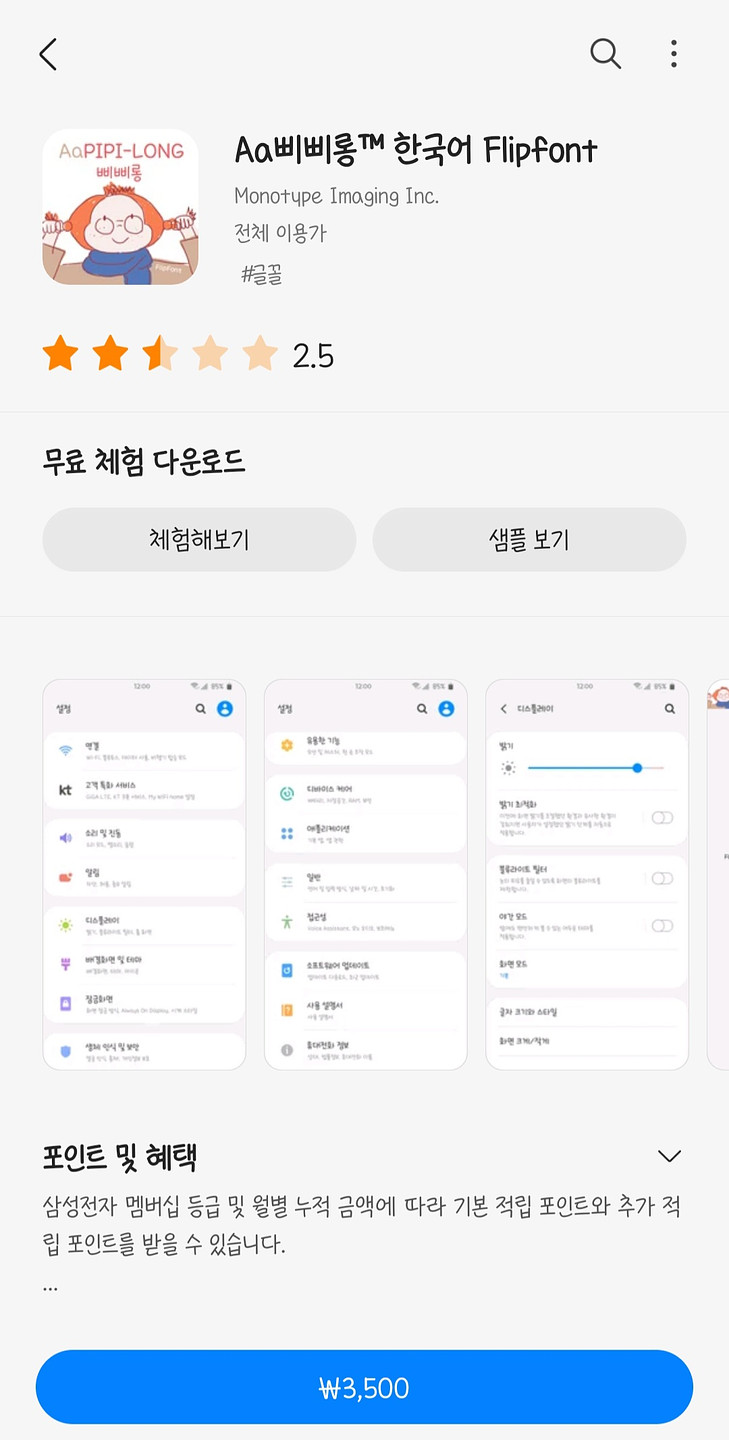Screen dimensions: 729x1440
Task: Open the #글꼴 tag link
Action: pyautogui.click(x=262, y=273)
